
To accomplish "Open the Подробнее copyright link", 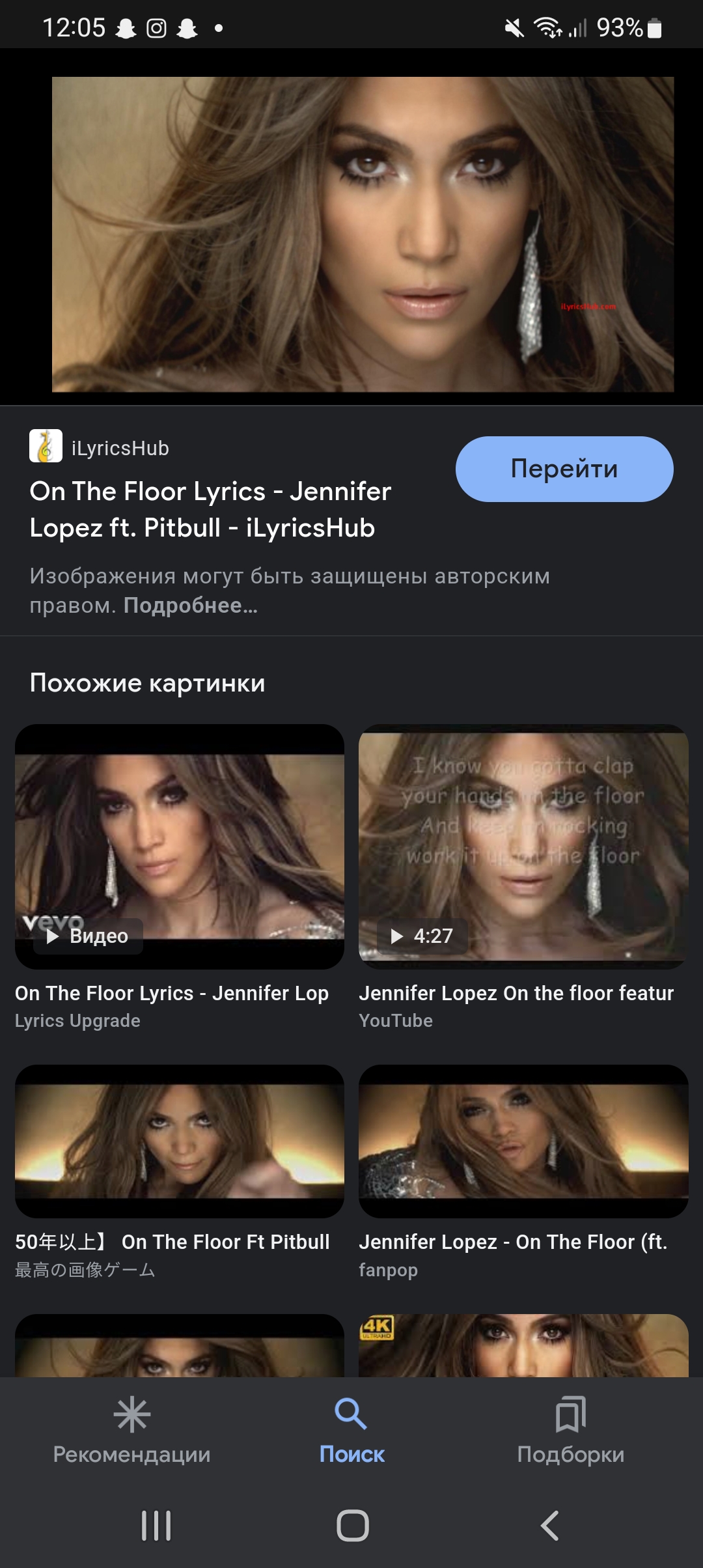I will 190,606.
